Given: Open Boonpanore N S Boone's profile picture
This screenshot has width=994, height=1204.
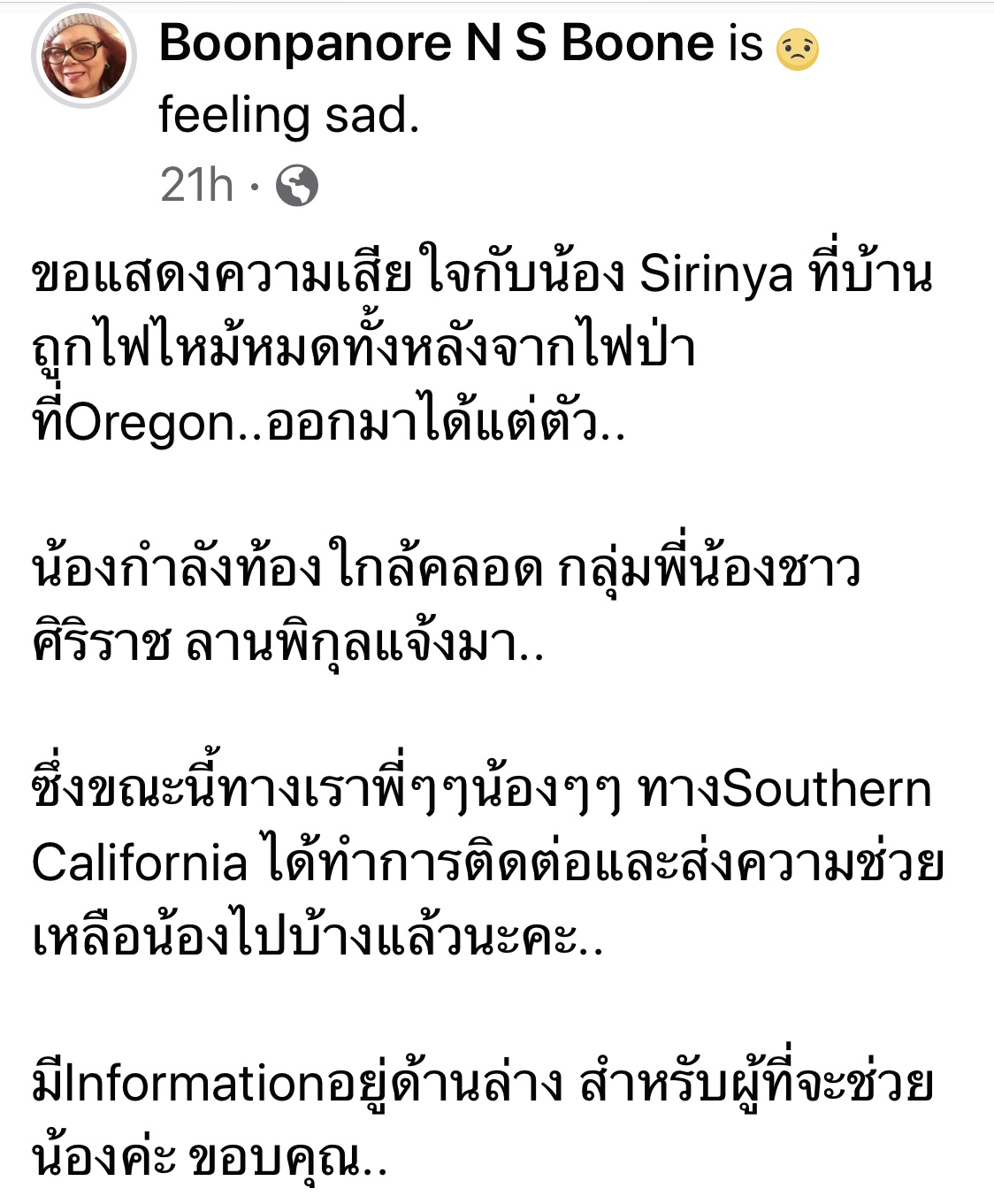Looking at the screenshot, I should coord(84,58).
